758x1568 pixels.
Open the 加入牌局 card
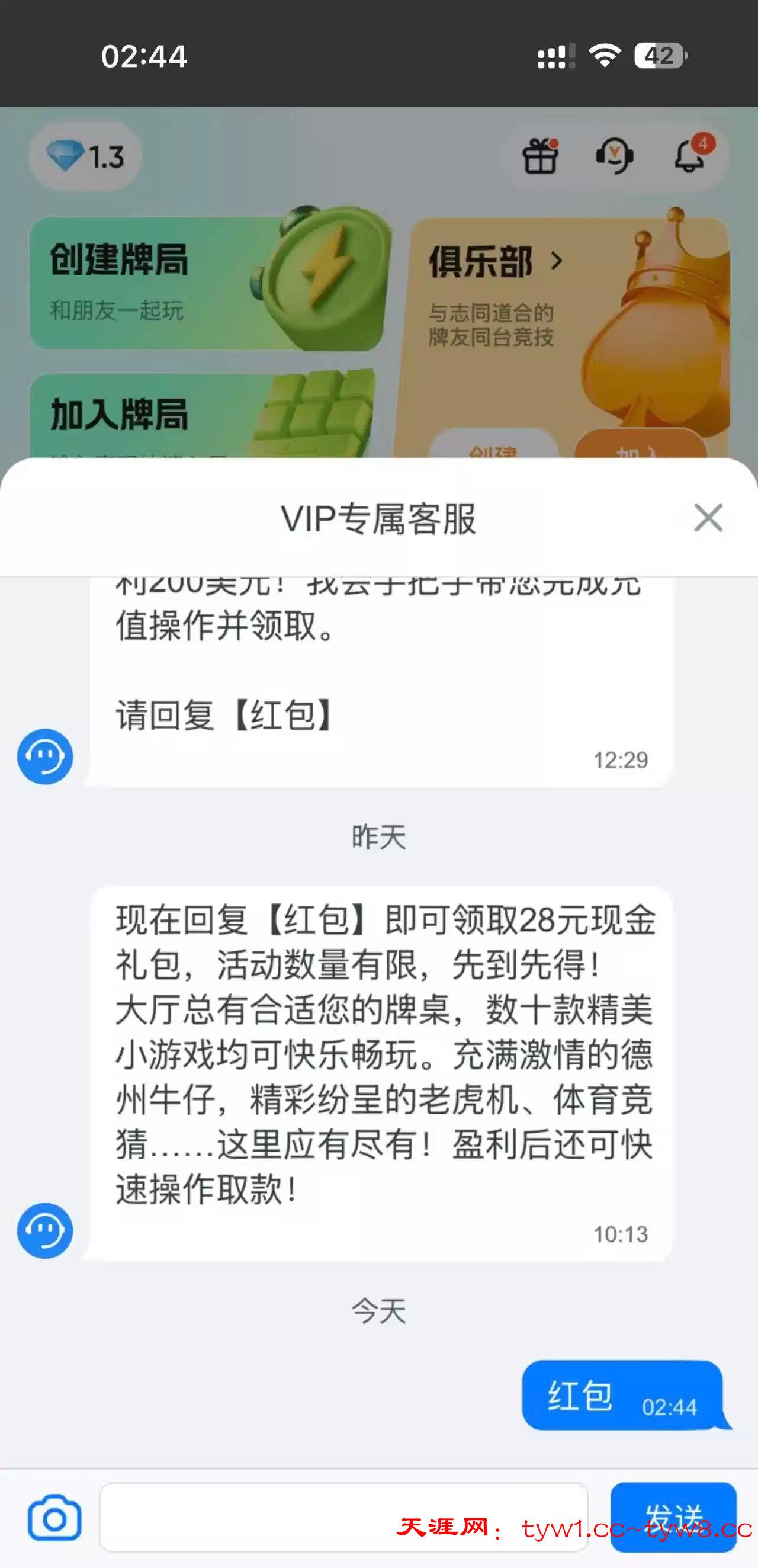[x=201, y=417]
